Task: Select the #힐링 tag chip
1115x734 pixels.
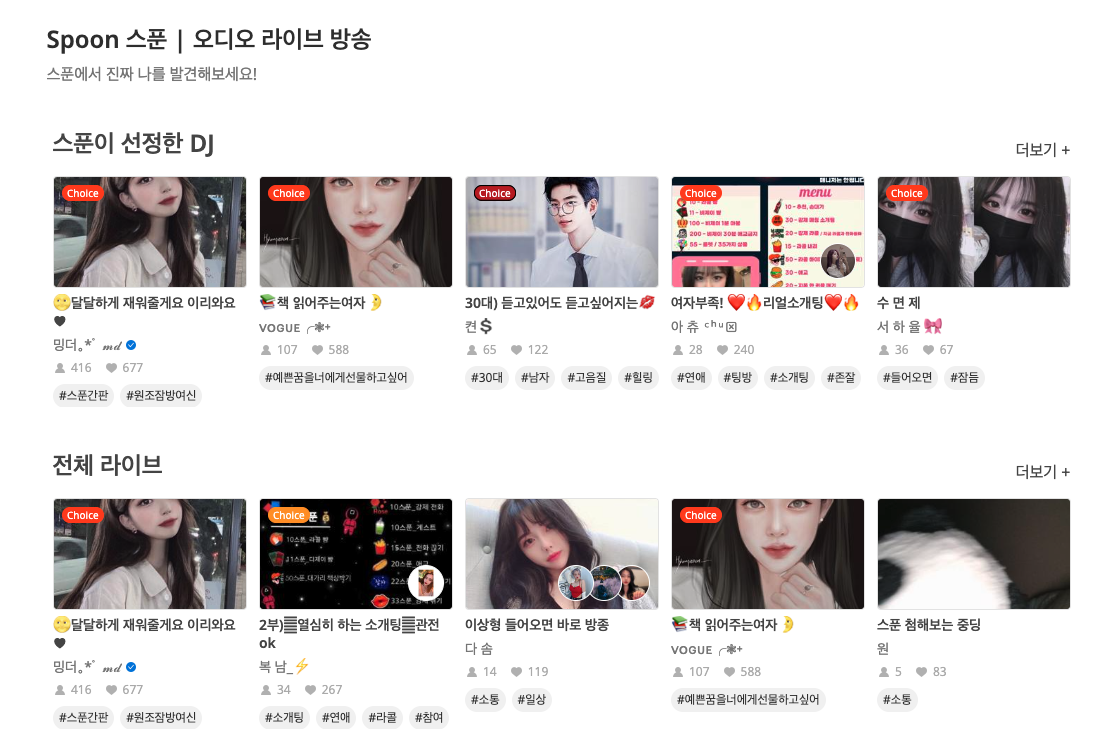Action: point(638,378)
